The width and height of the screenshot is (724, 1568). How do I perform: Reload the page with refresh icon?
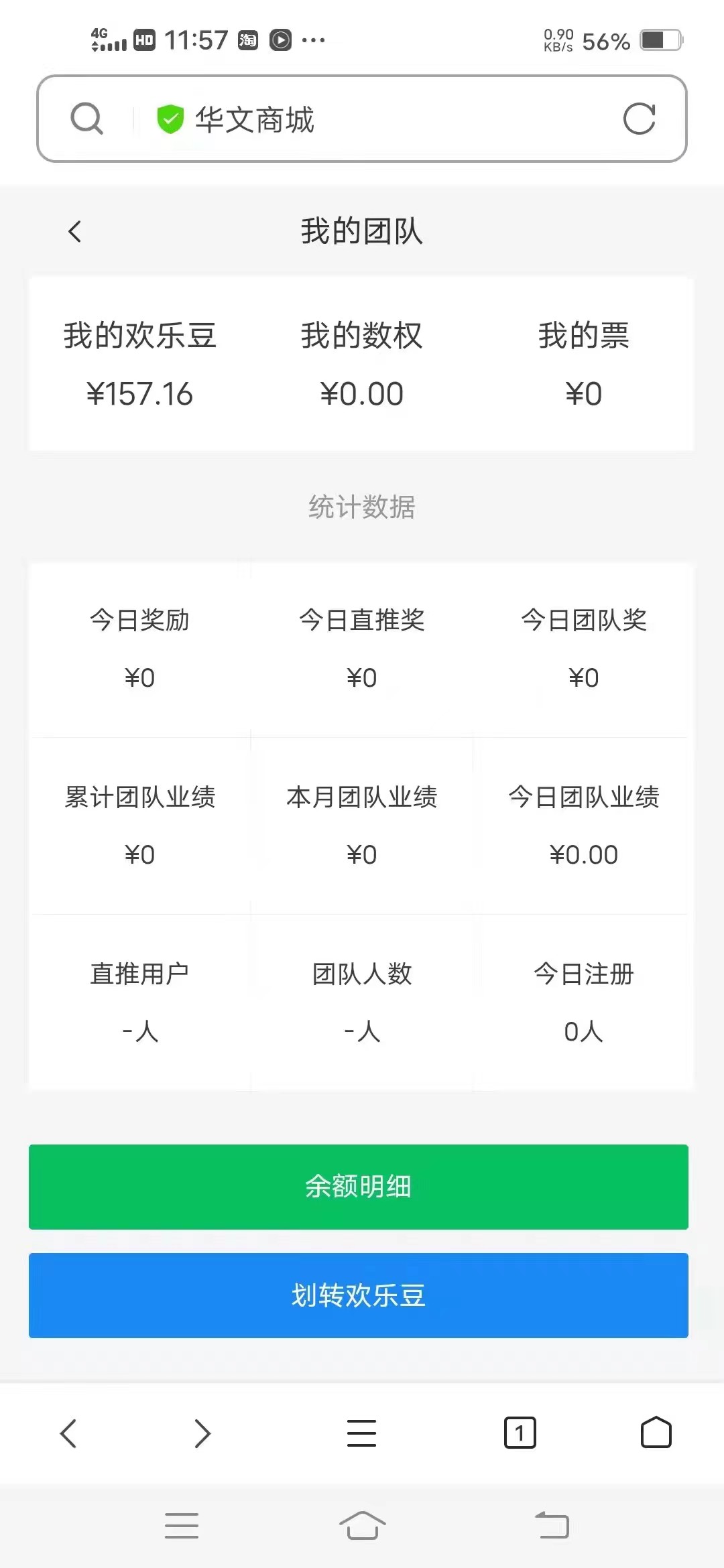pos(639,119)
